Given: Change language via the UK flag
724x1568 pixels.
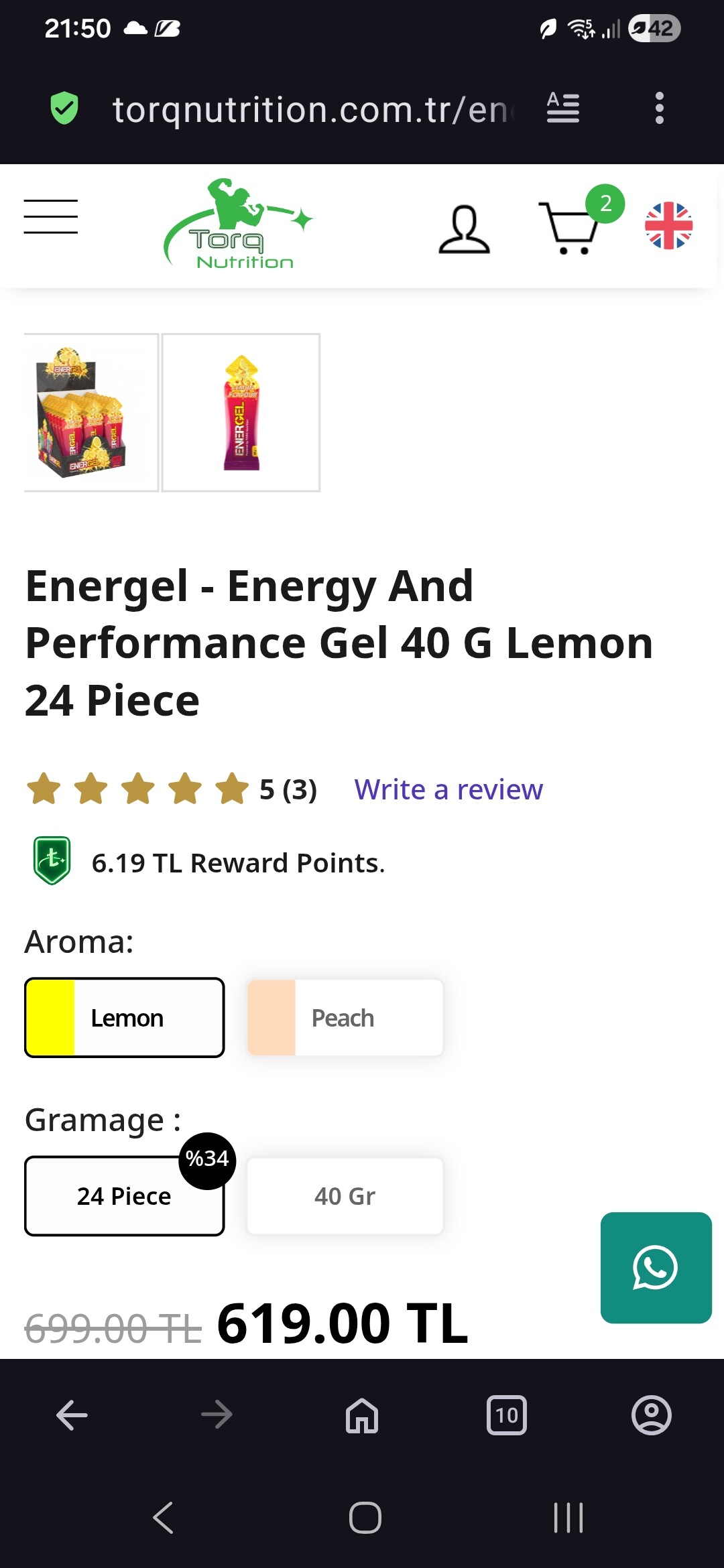Looking at the screenshot, I should [x=668, y=226].
